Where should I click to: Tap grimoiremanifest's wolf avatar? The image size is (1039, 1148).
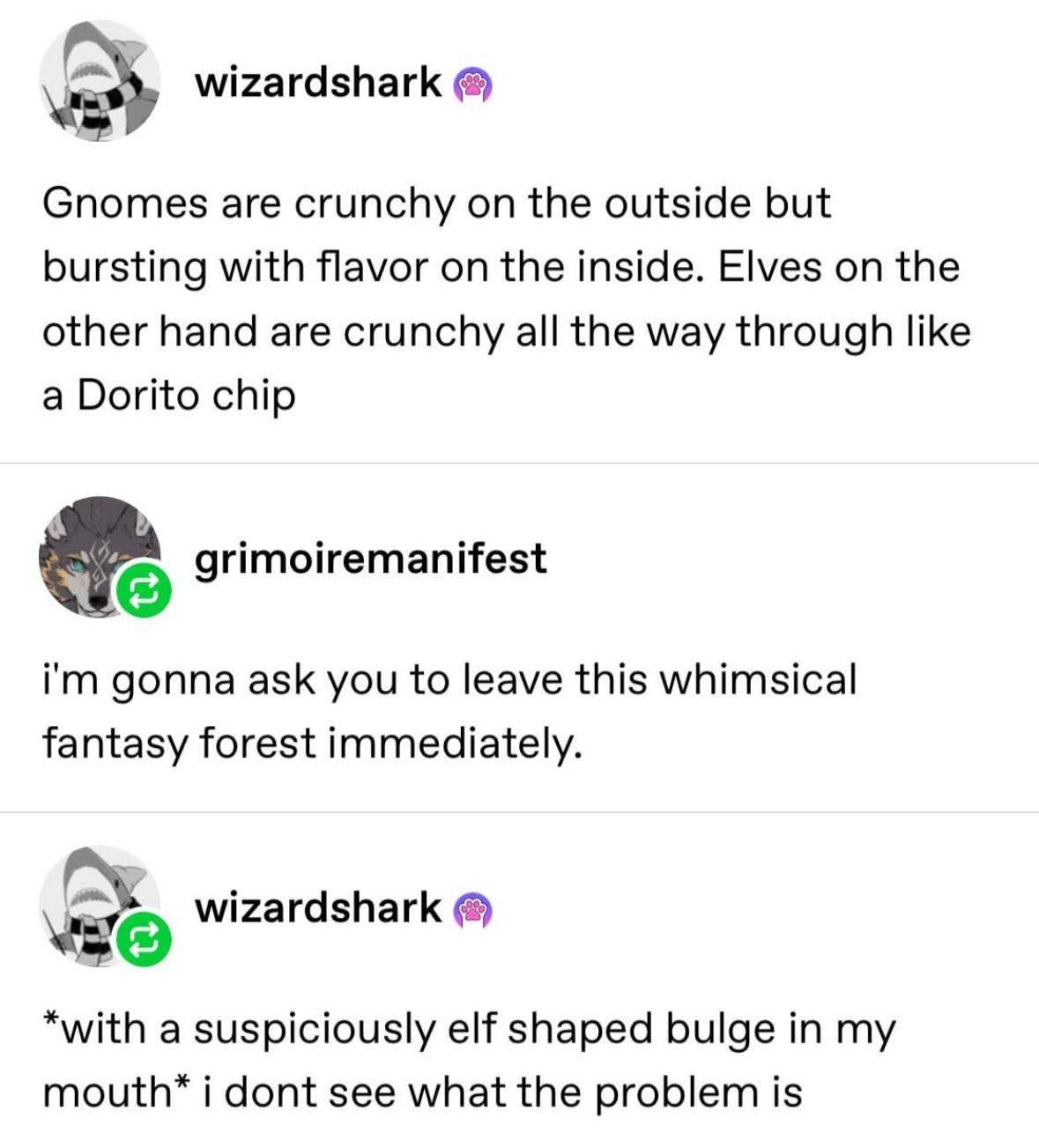point(100,557)
